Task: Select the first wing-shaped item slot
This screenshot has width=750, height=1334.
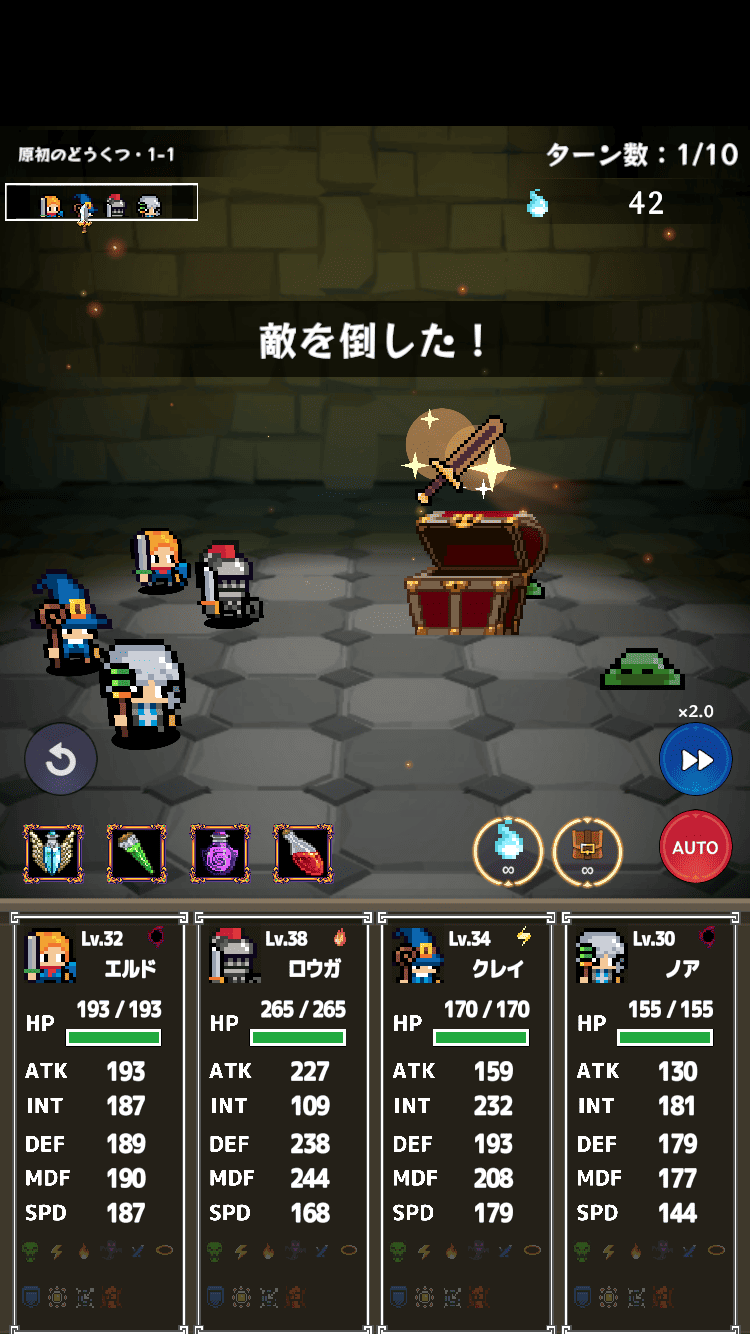Action: 52,853
